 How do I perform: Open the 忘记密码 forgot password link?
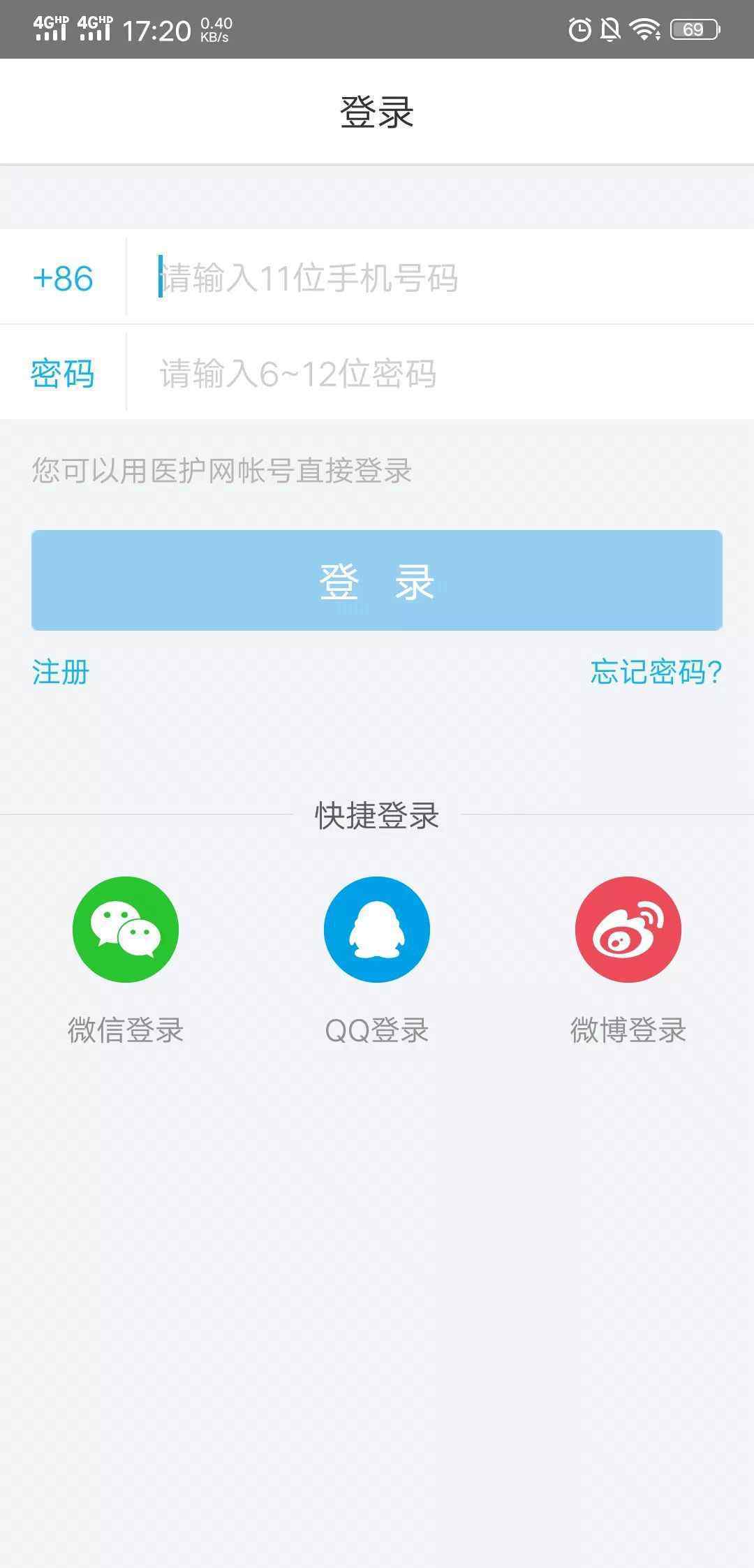click(x=656, y=672)
